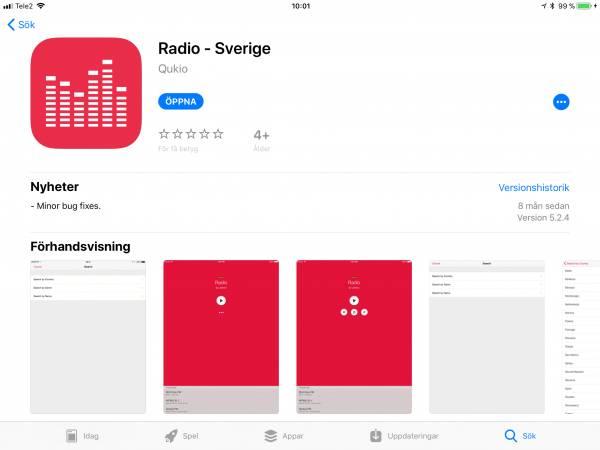Go back to Sök results
Image resolution: width=600 pixels, height=450 pixels.
(x=21, y=24)
